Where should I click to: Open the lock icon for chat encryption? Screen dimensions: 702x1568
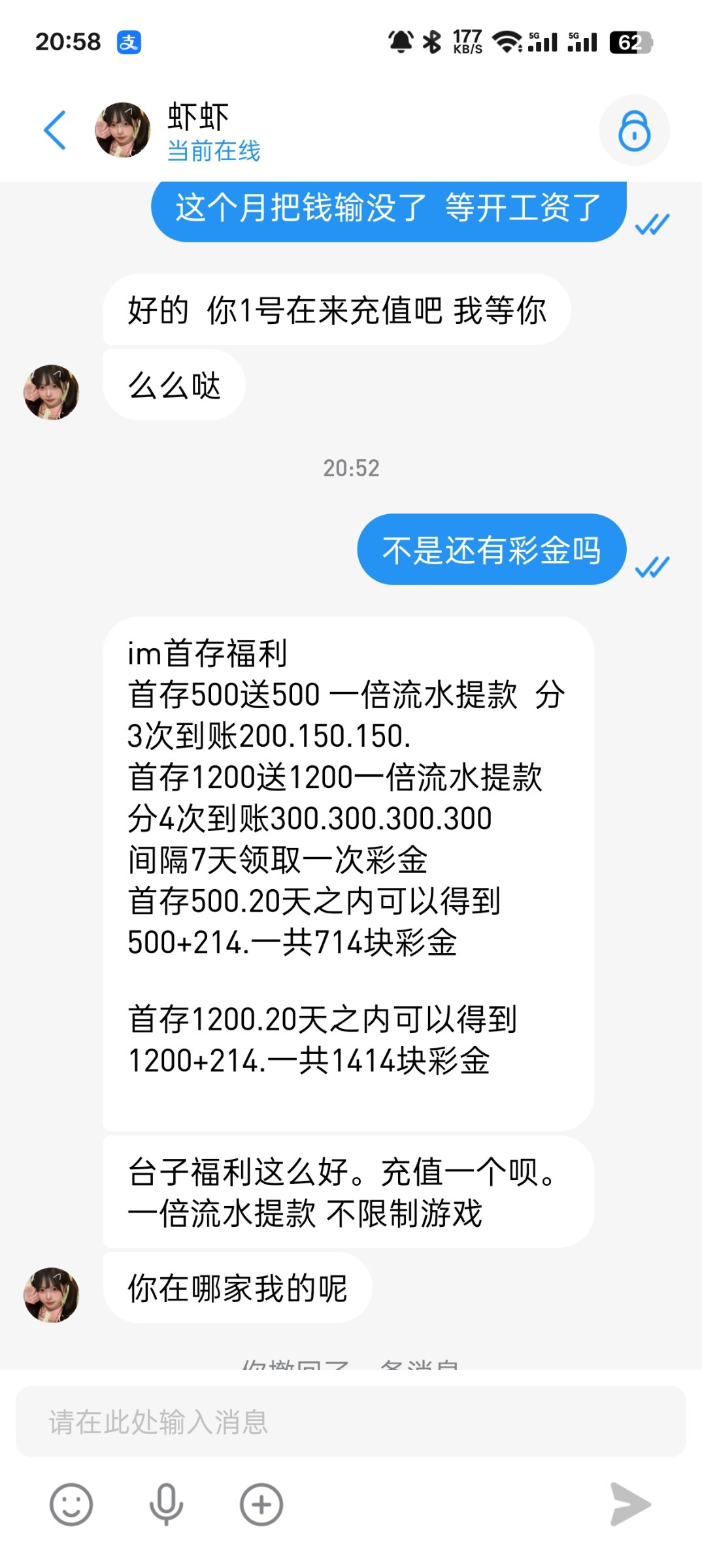tap(634, 131)
